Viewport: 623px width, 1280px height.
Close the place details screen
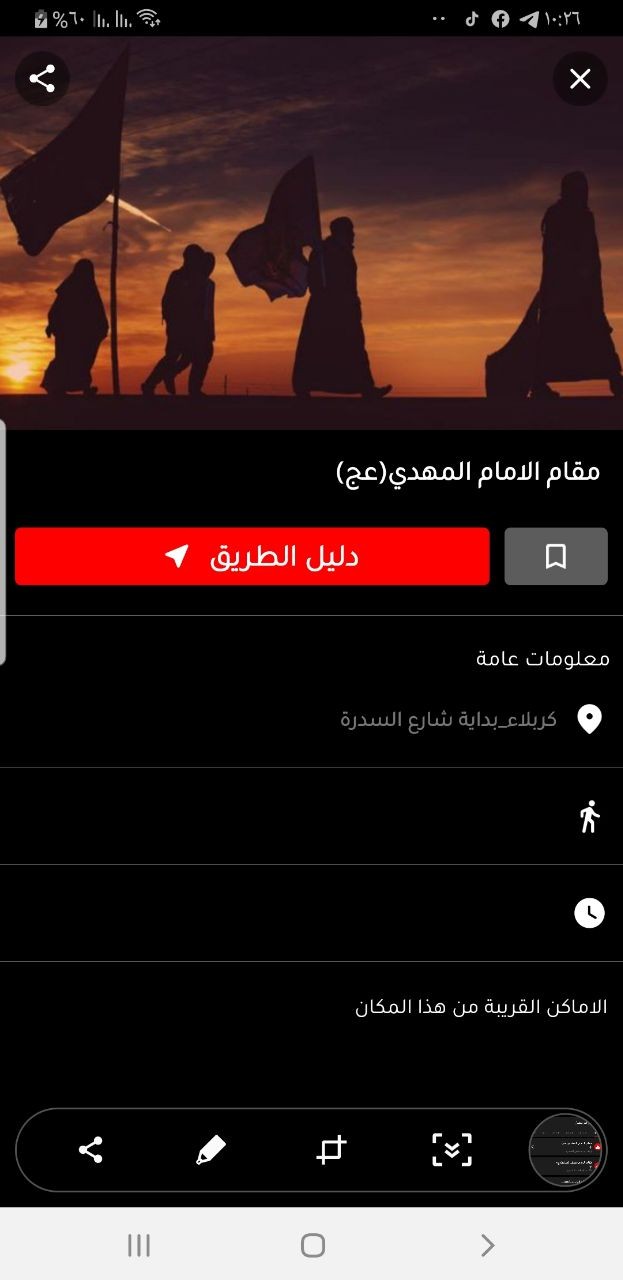580,79
